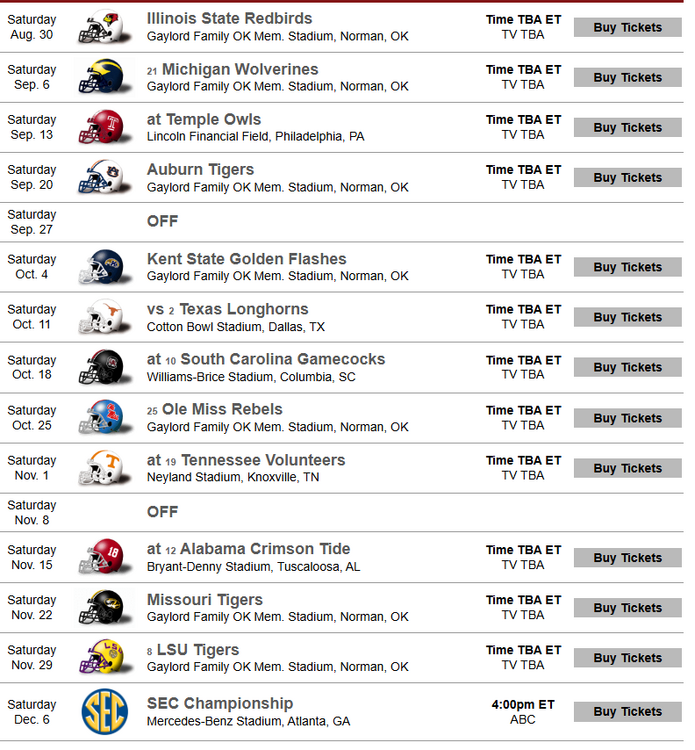Open the Michigan Wolverines team link
695x750 pixels.
pos(240,69)
